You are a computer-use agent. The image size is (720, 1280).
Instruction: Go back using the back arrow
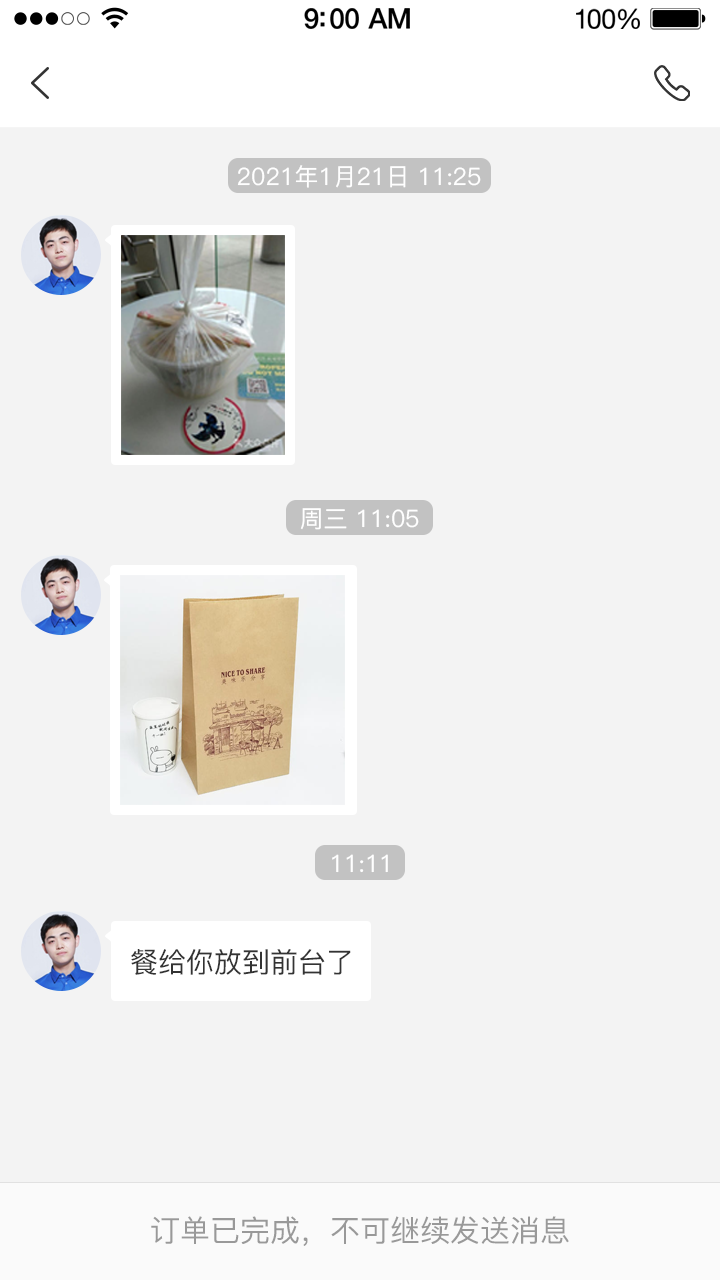(x=40, y=83)
